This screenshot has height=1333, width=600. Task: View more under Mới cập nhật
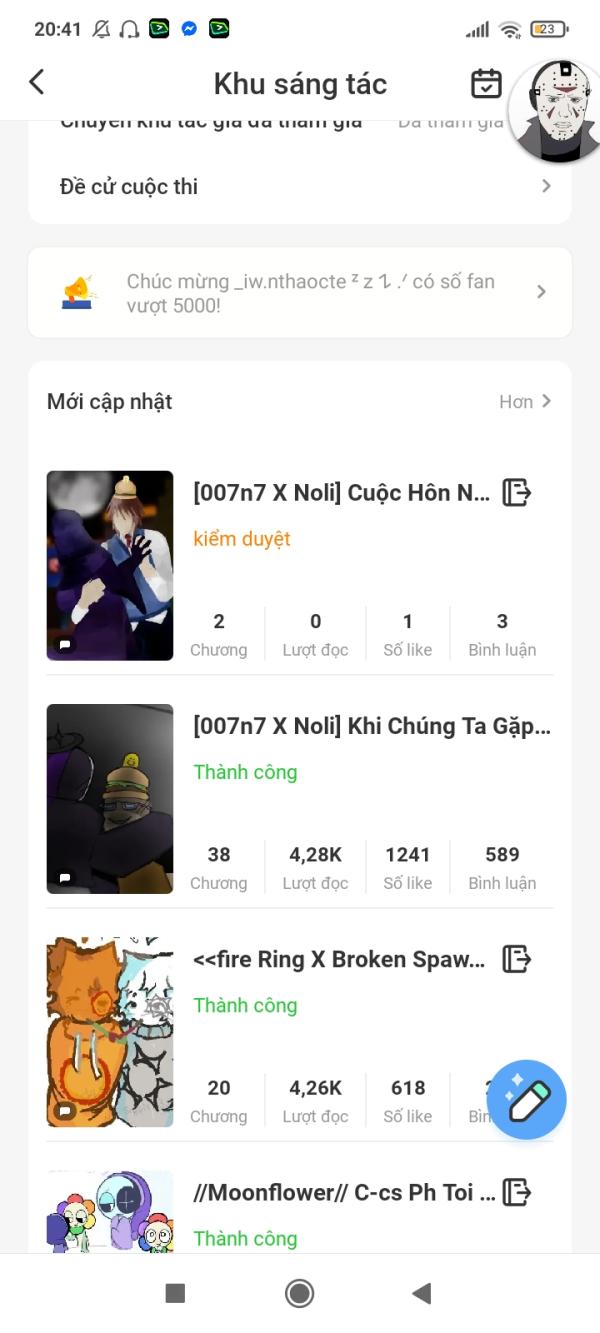point(525,401)
